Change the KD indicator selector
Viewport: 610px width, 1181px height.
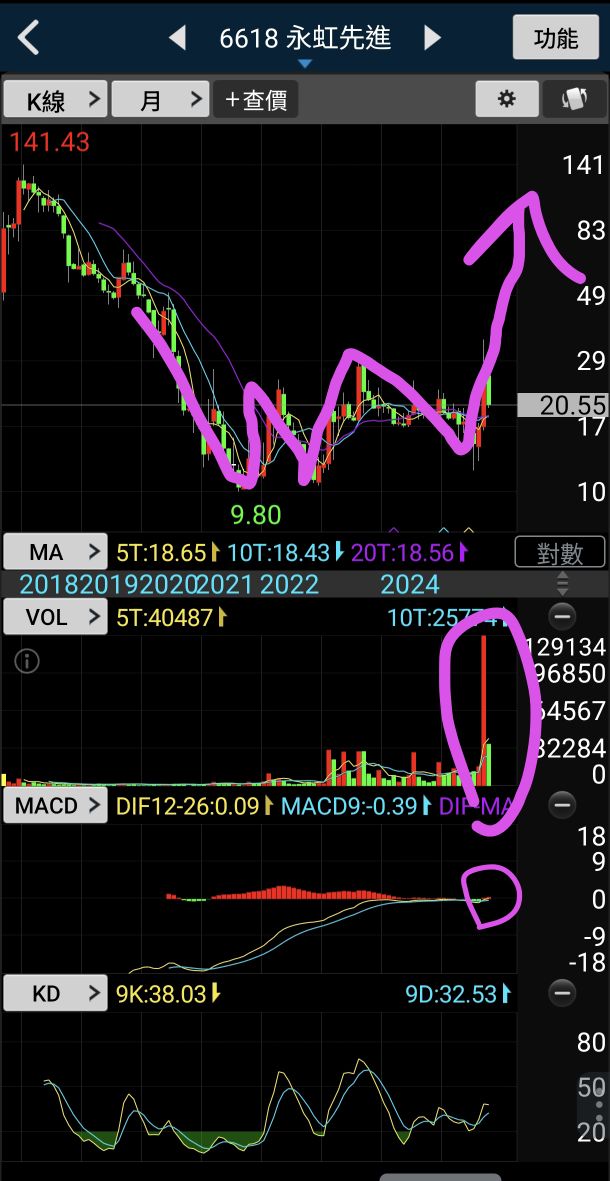pos(54,994)
